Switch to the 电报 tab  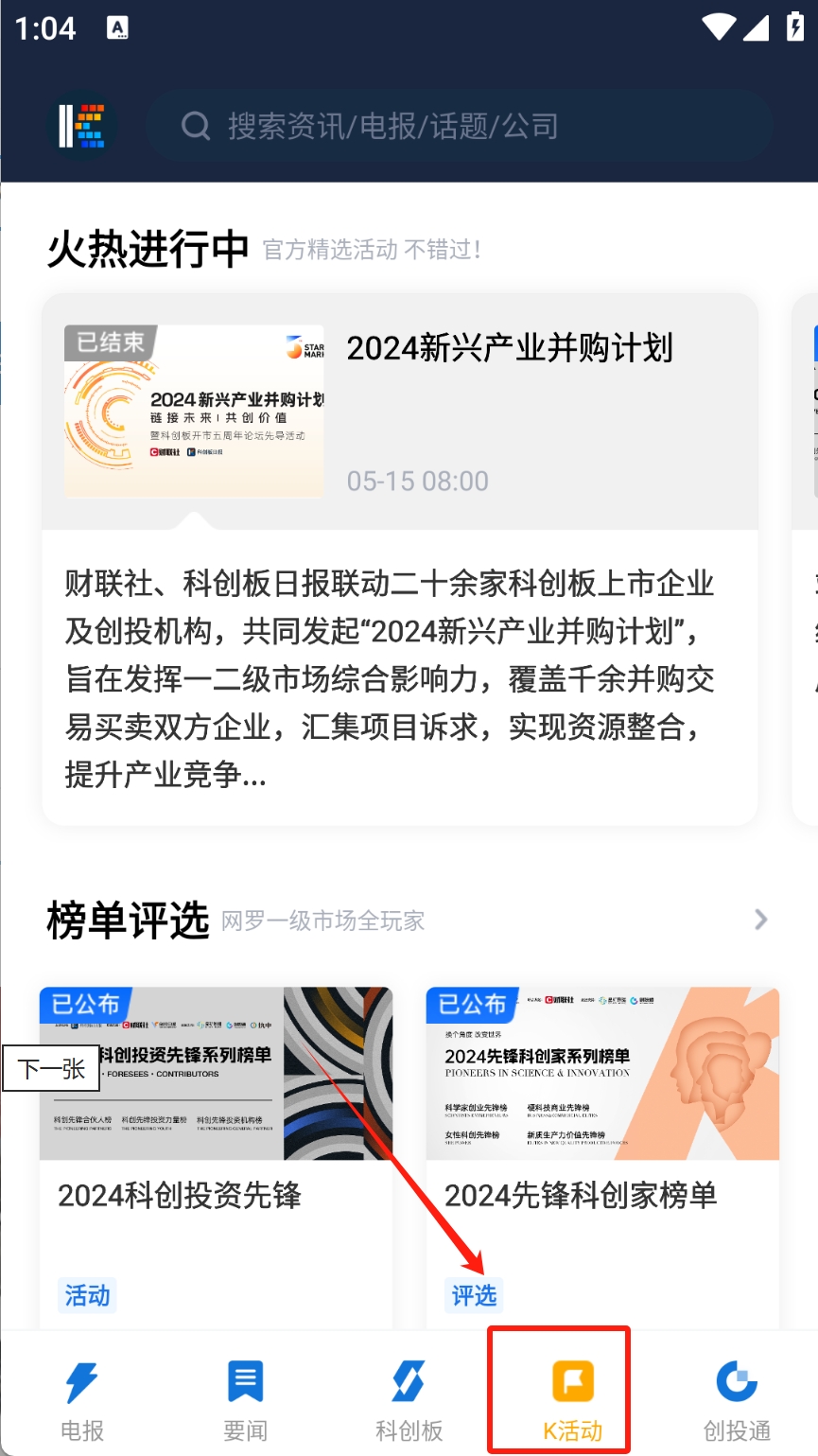pos(82,1400)
